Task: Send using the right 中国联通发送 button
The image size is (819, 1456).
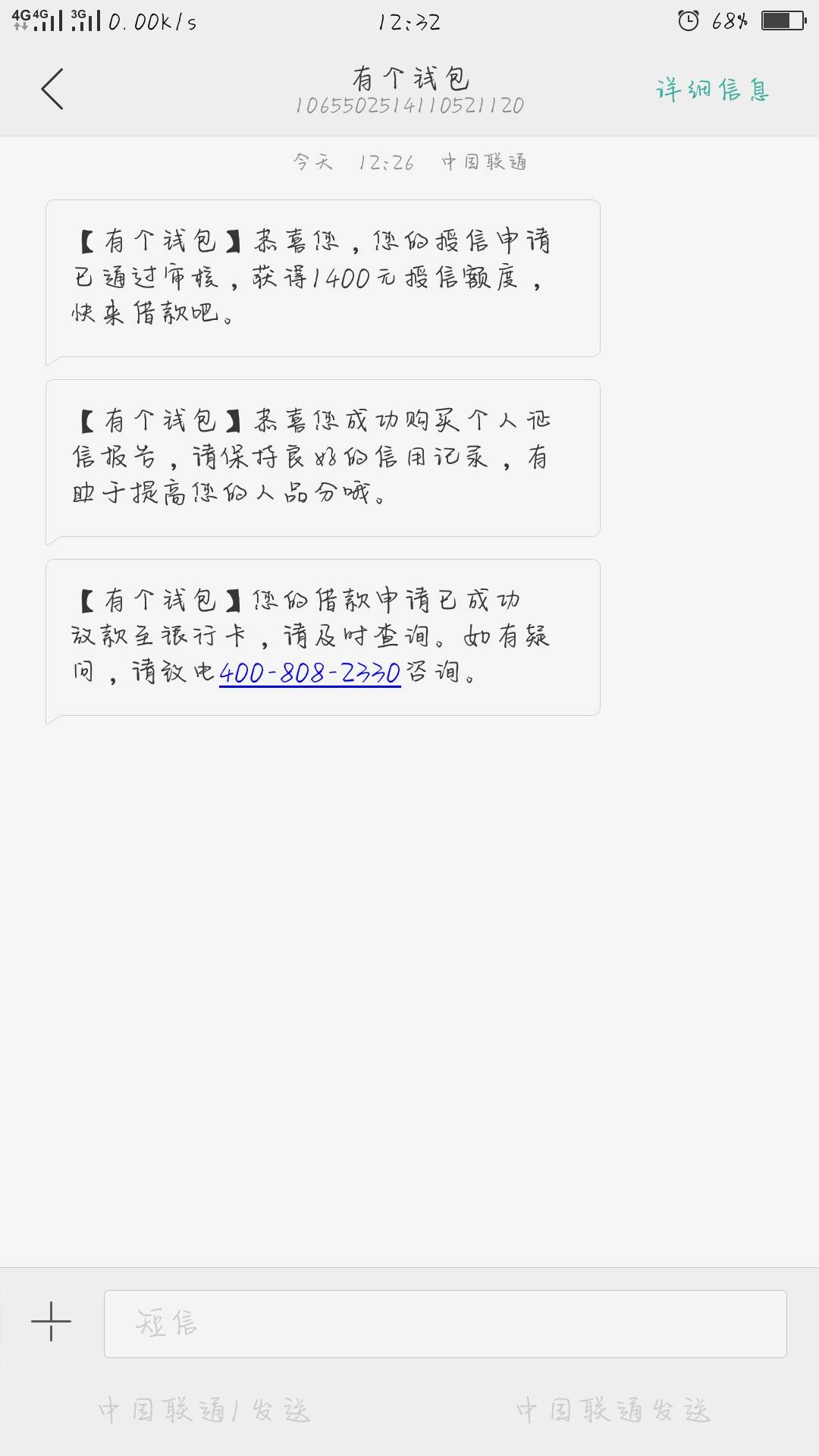Action: [x=613, y=1410]
